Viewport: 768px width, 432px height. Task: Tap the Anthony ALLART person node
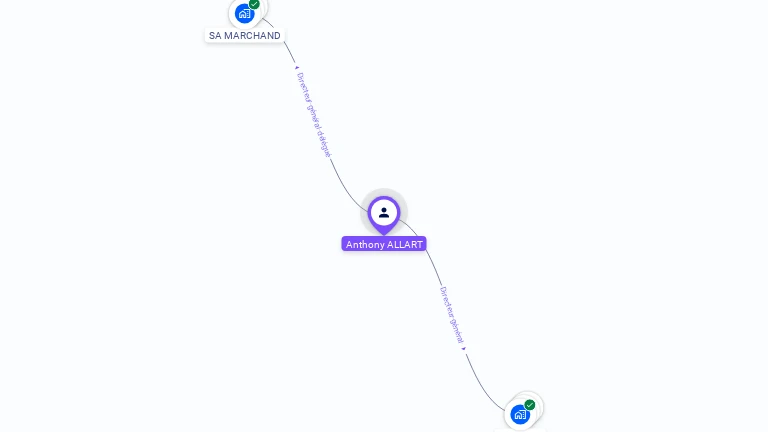click(x=384, y=212)
